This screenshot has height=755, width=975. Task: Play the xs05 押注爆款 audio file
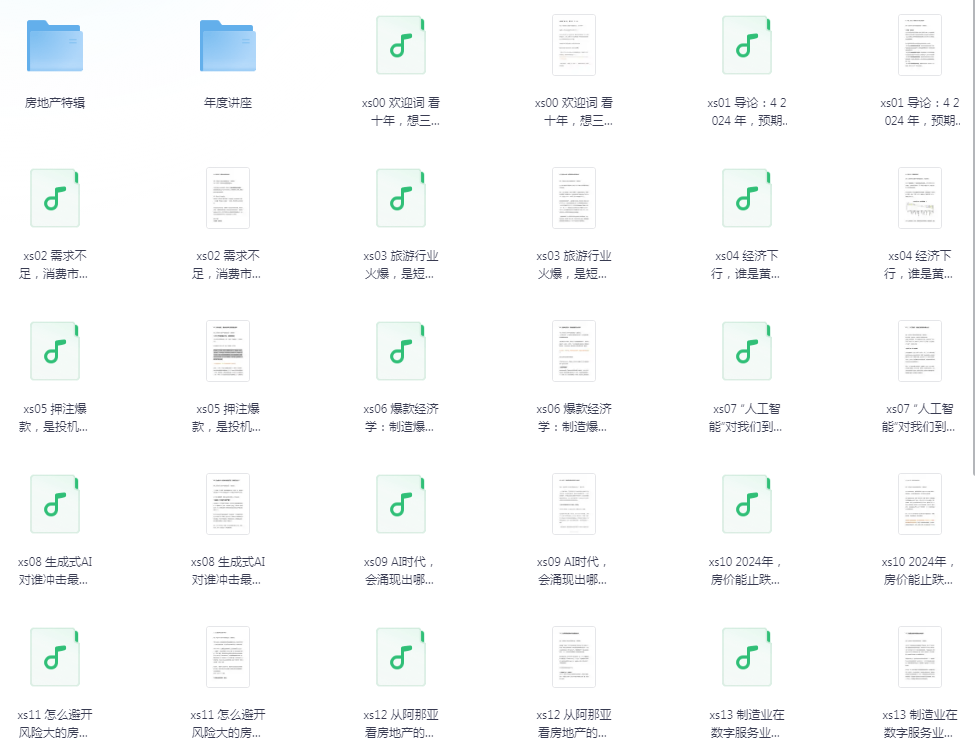tap(55, 351)
